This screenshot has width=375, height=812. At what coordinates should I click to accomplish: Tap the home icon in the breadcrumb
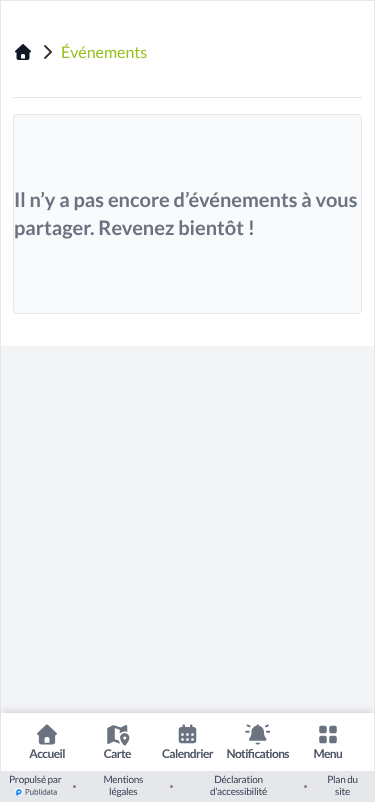click(23, 52)
